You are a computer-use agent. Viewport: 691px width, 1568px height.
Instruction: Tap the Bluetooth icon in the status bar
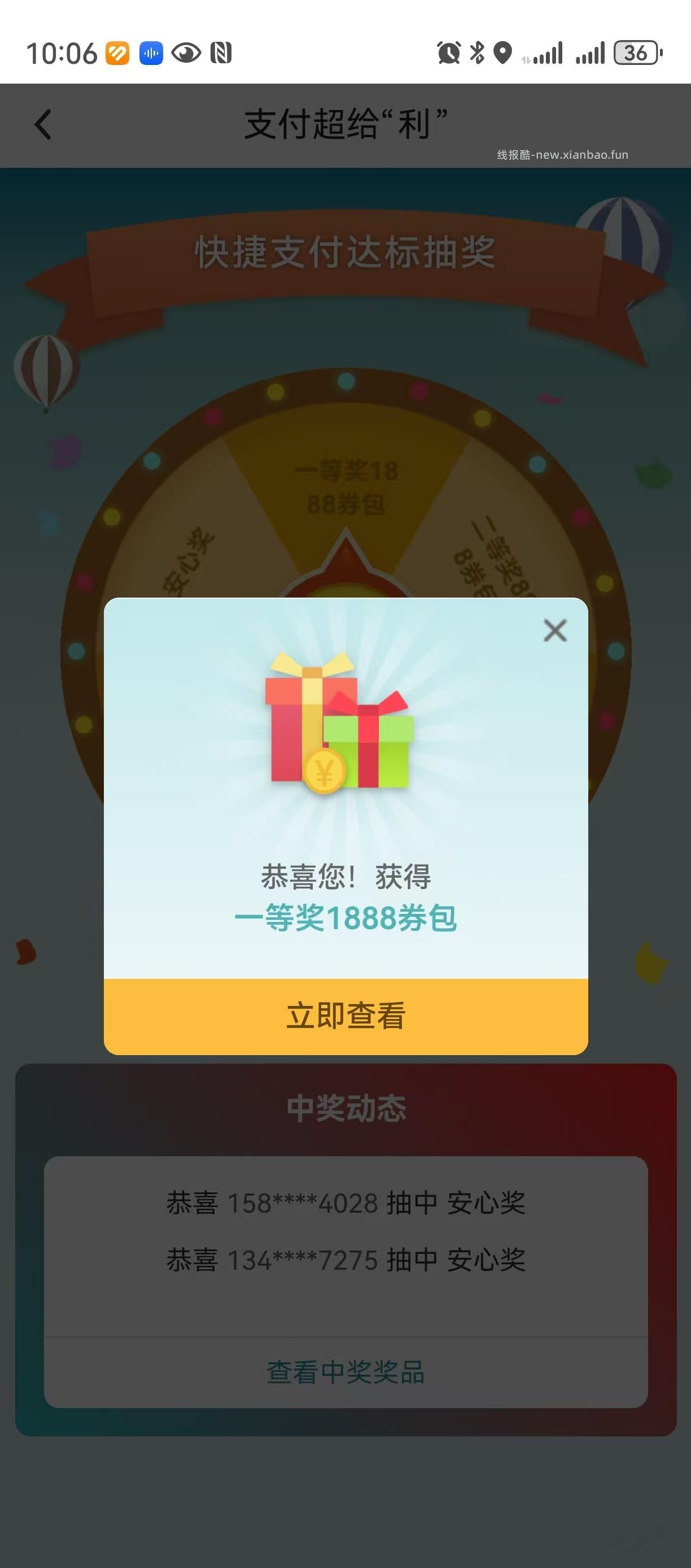tap(478, 54)
